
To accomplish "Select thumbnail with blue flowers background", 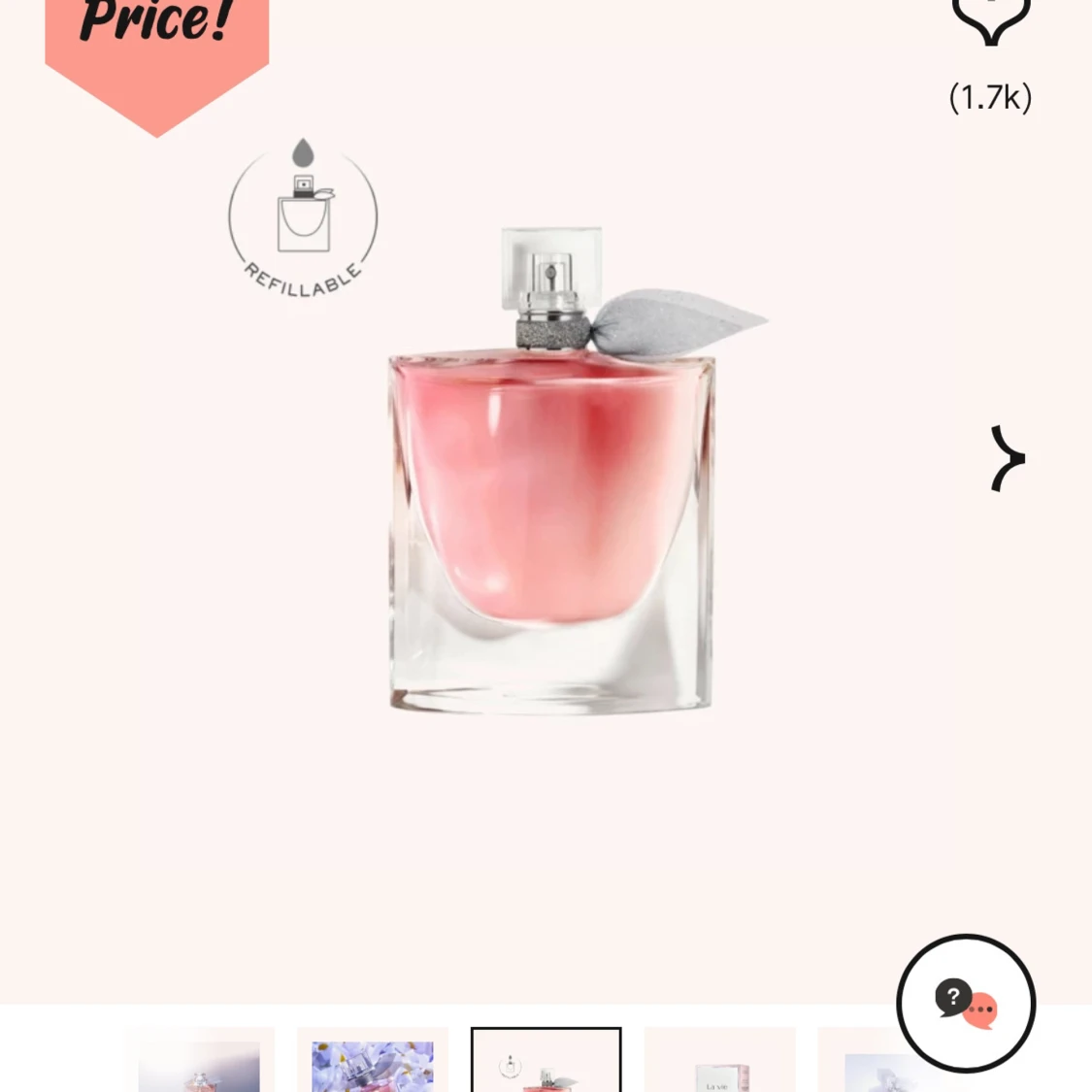I will point(373,1063).
